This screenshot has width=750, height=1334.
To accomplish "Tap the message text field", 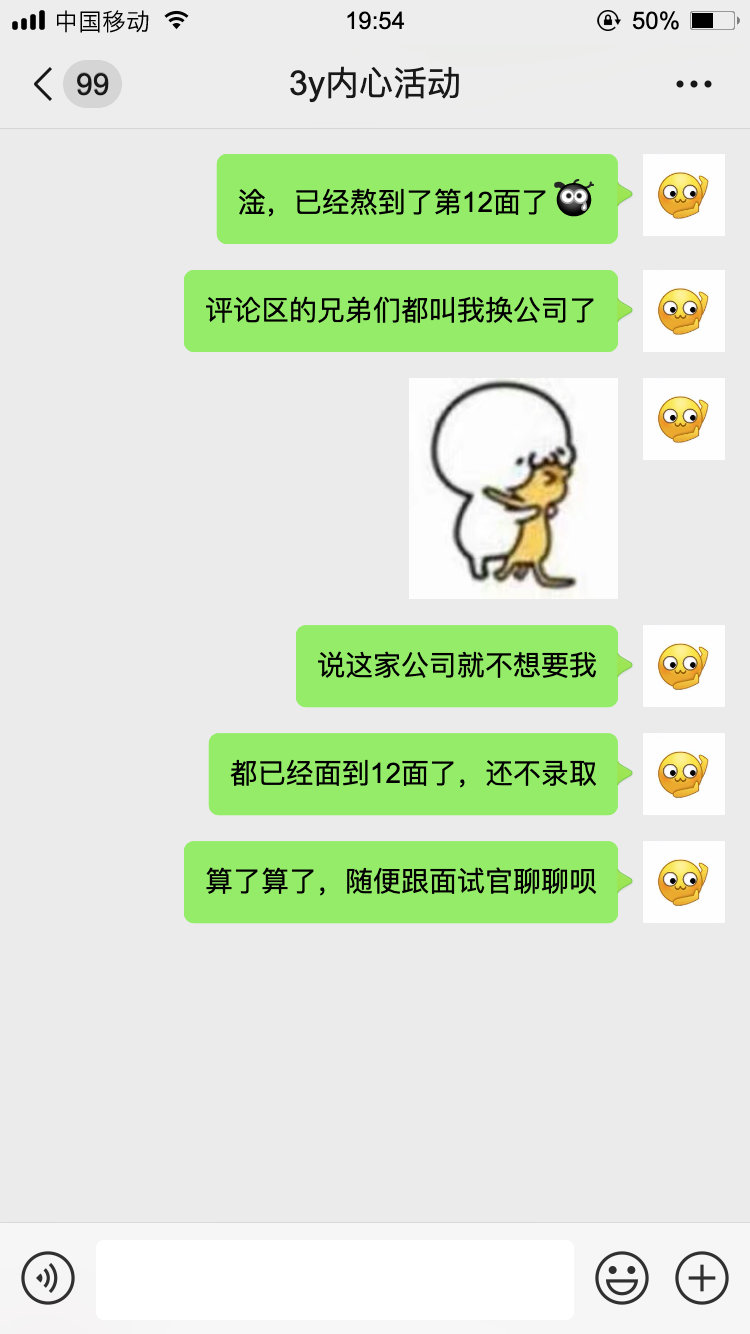I will point(335,1279).
